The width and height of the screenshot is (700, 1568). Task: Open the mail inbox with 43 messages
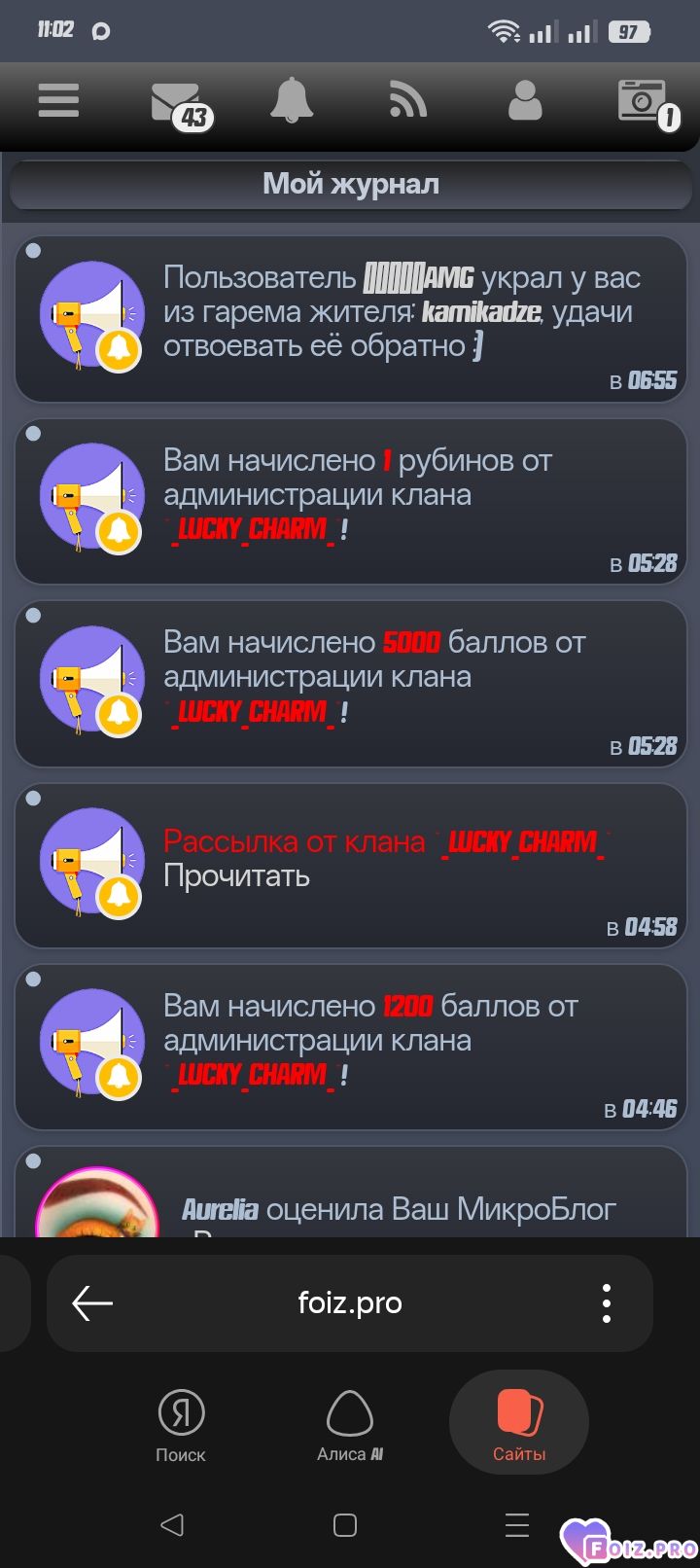(177, 102)
